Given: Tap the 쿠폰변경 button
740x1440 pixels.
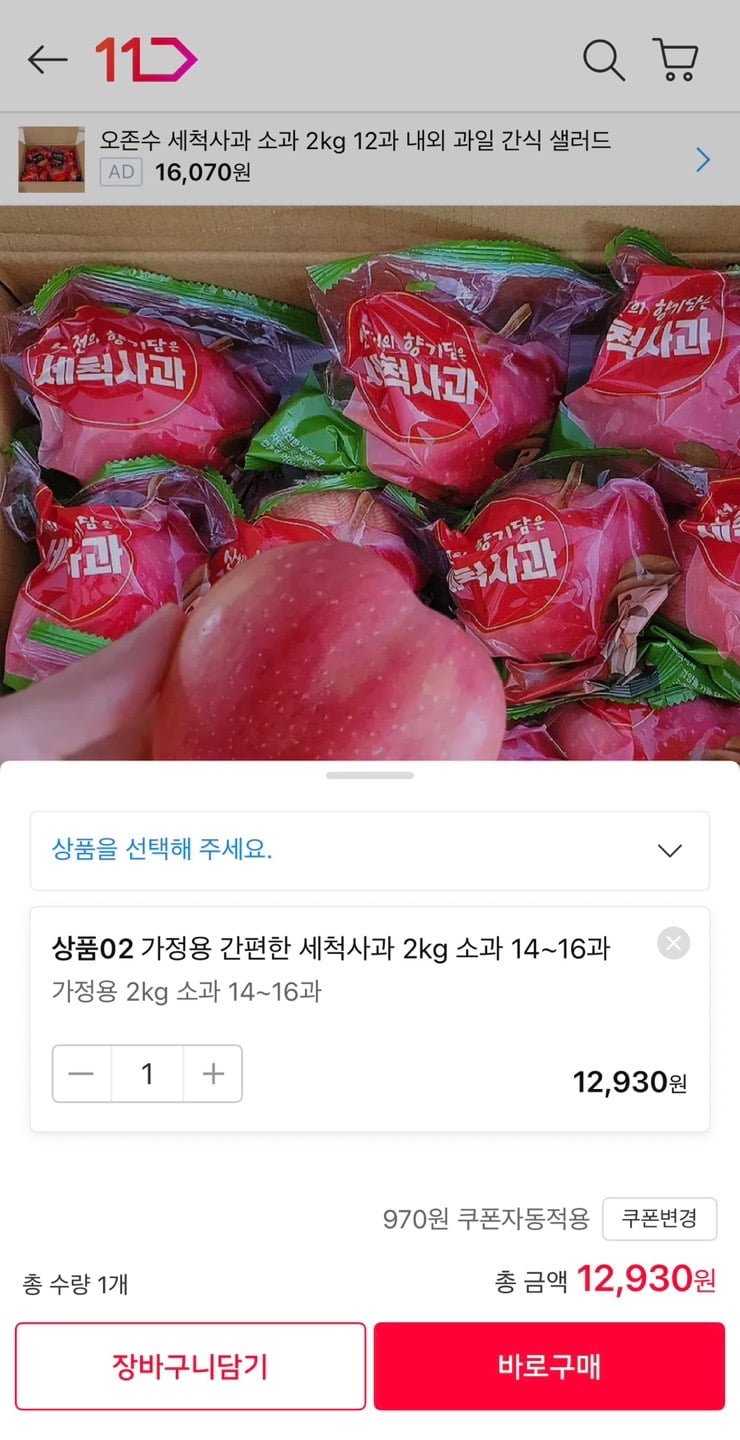Looking at the screenshot, I should pyautogui.click(x=659, y=1219).
